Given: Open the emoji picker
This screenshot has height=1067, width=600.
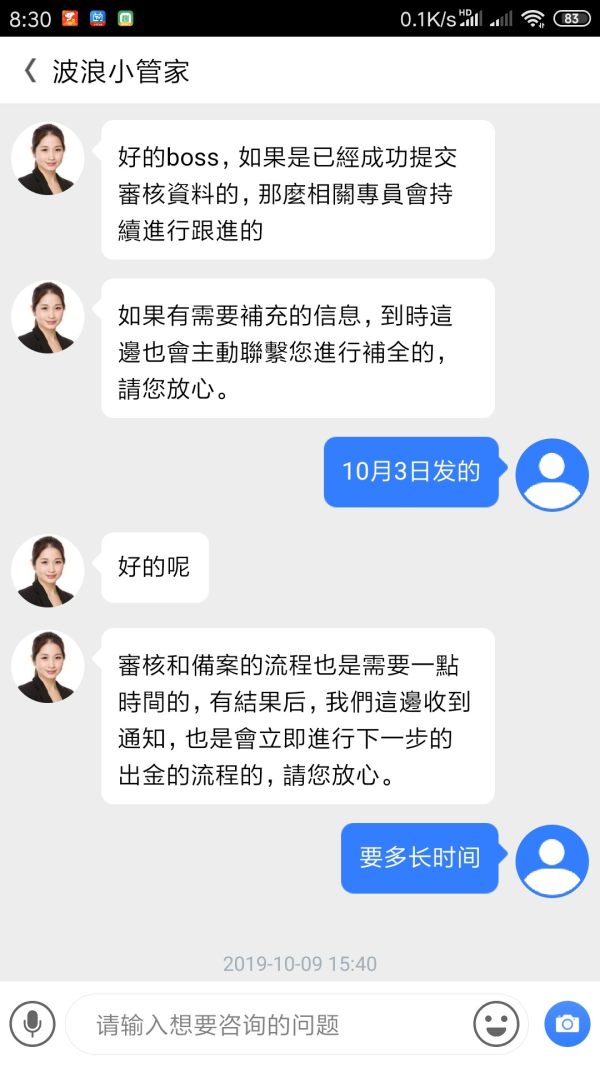Looking at the screenshot, I should pyautogui.click(x=495, y=1024).
